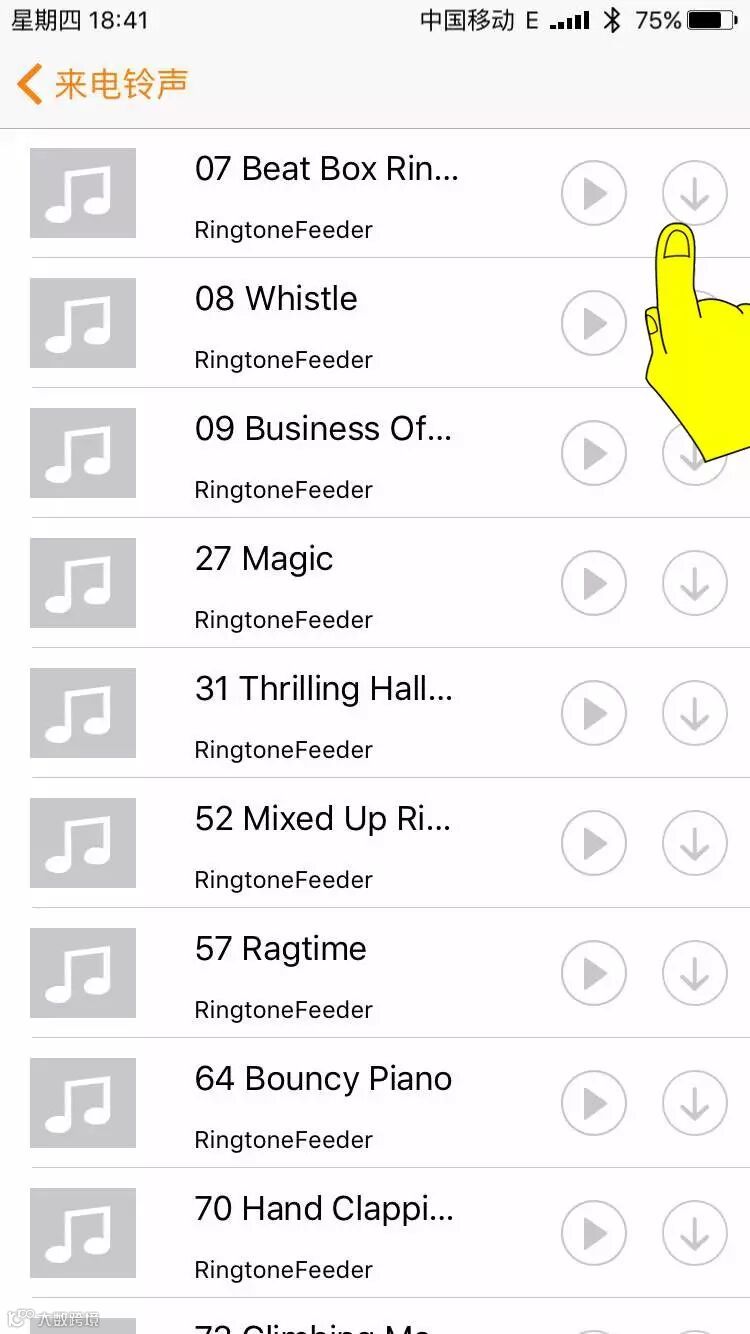Go back to 来电铃声
Image resolution: width=750 pixels, height=1334 pixels.
[100, 84]
